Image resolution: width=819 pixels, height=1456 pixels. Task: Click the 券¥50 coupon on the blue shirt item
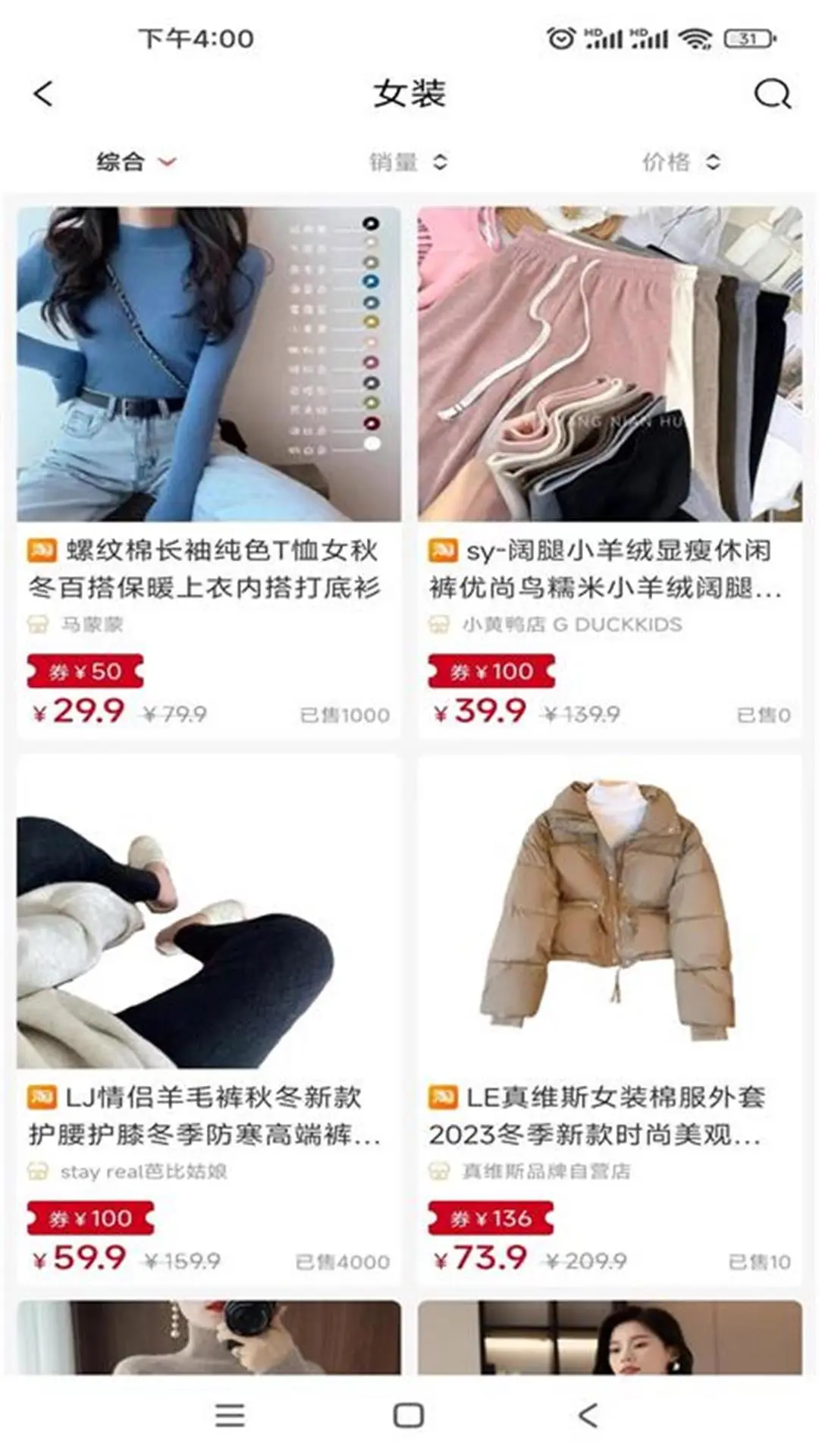[86, 670]
